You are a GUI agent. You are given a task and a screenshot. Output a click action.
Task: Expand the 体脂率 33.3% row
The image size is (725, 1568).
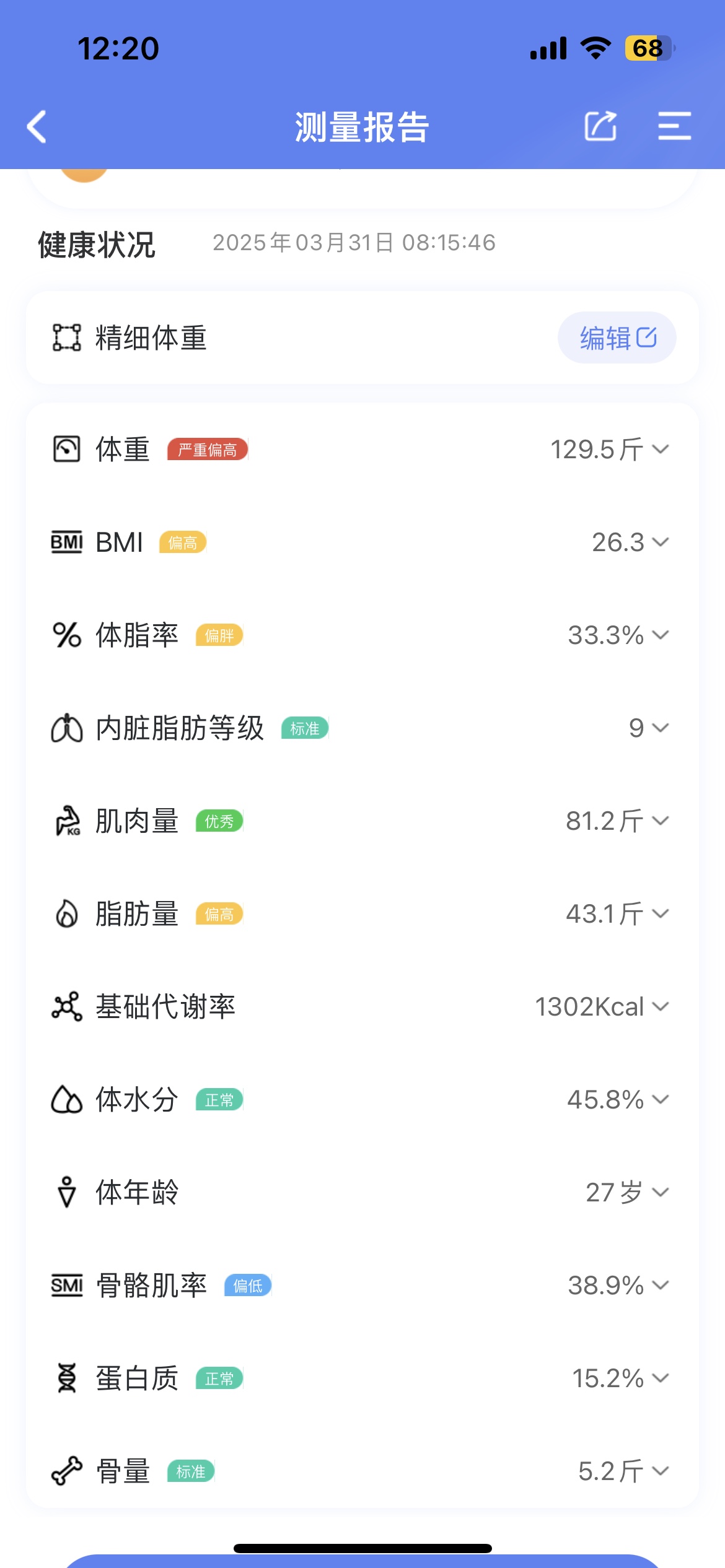coord(362,635)
